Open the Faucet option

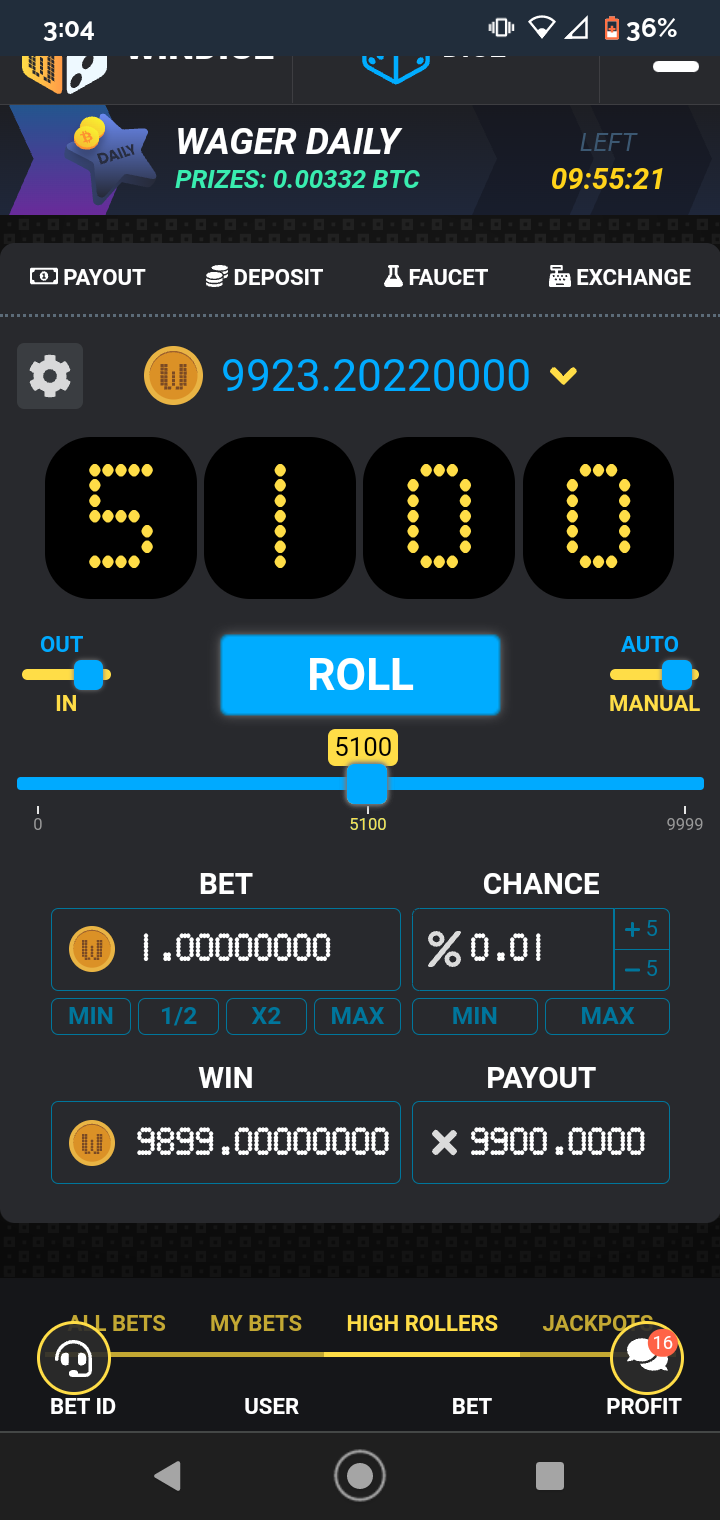(x=436, y=277)
